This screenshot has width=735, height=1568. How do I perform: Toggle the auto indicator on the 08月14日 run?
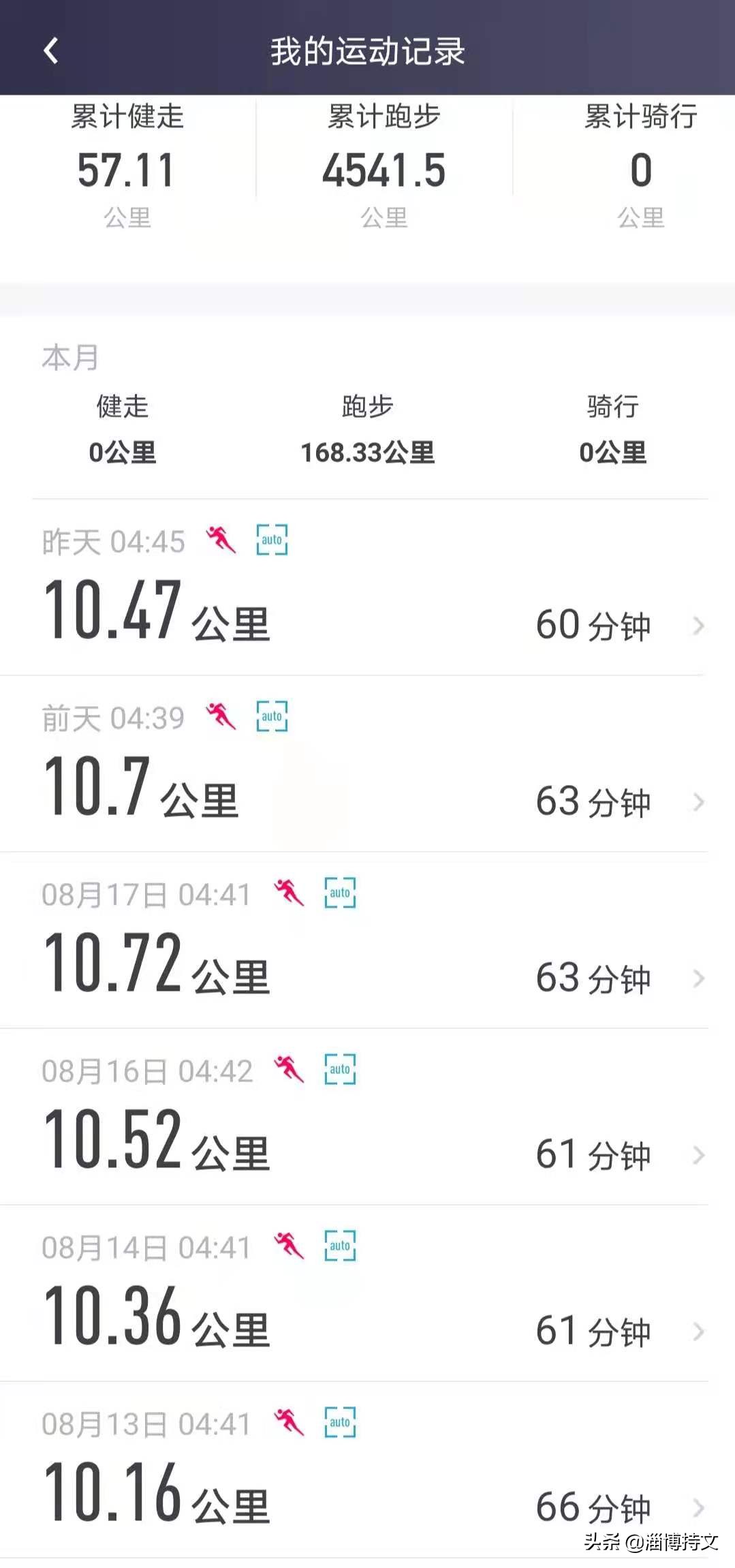(339, 1247)
